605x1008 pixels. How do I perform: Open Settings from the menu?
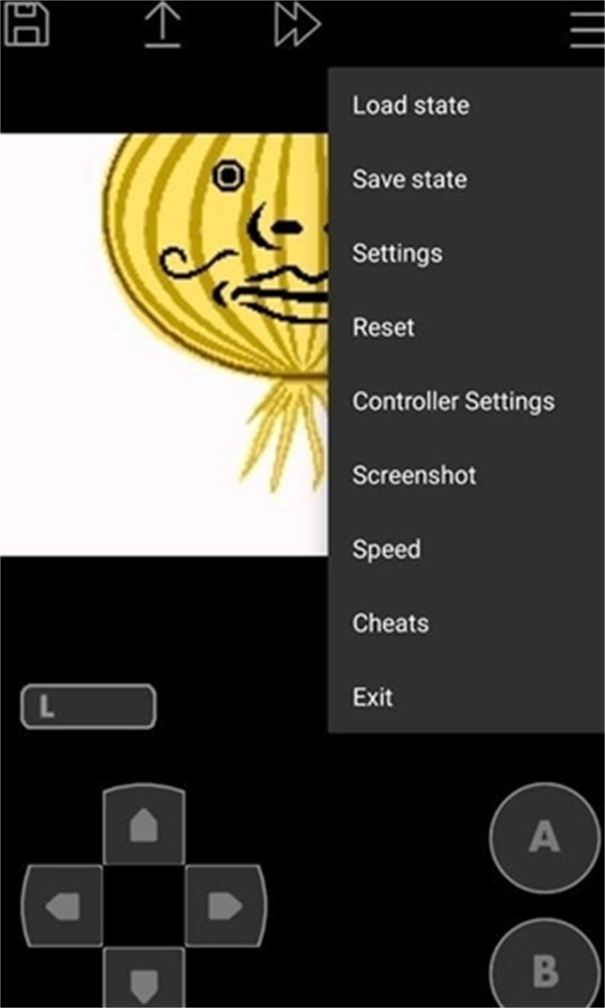pyautogui.click(x=397, y=253)
